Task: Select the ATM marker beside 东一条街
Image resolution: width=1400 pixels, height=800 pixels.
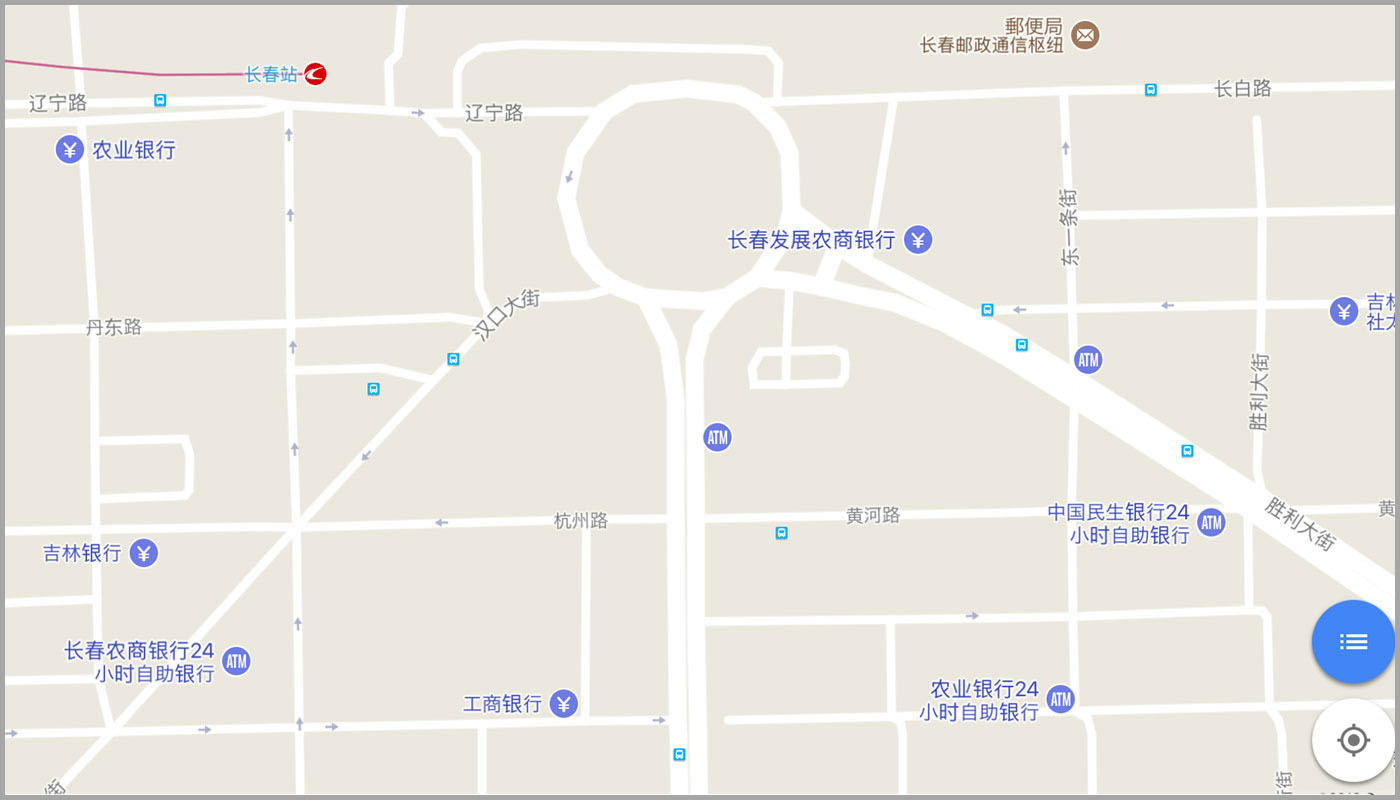Action: tap(1088, 360)
